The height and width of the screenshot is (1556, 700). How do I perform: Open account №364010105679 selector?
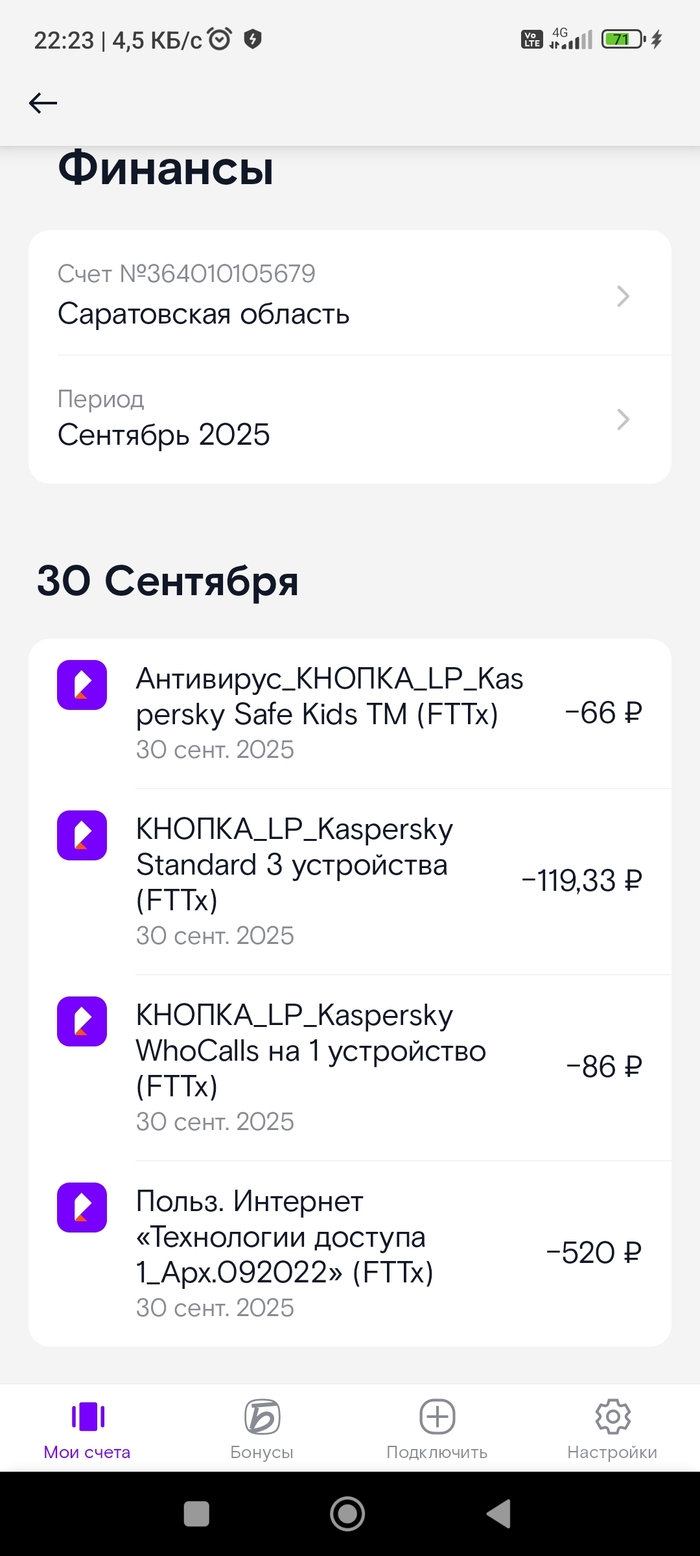click(349, 295)
